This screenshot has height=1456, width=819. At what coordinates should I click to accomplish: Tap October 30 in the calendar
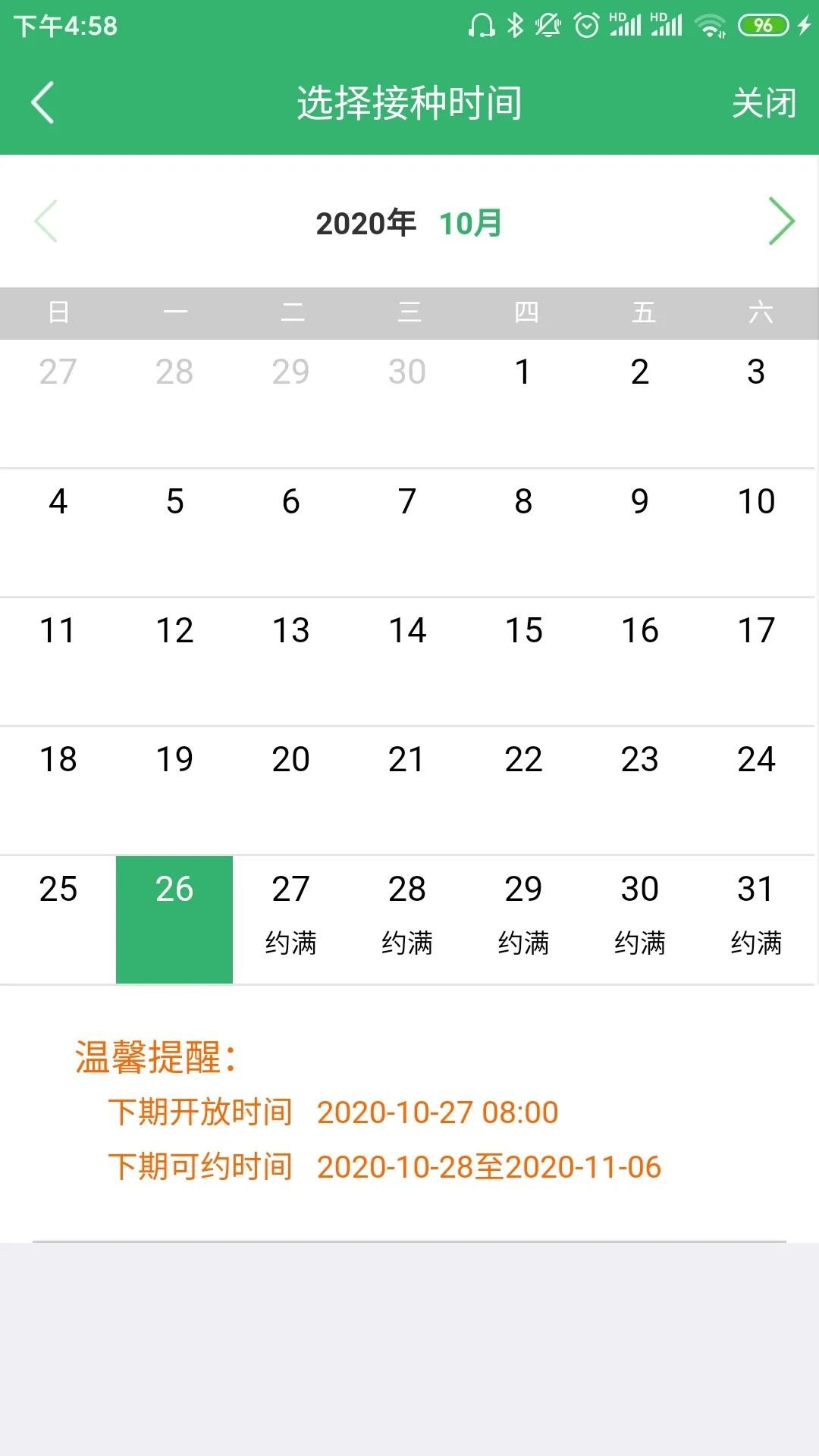[x=639, y=919]
